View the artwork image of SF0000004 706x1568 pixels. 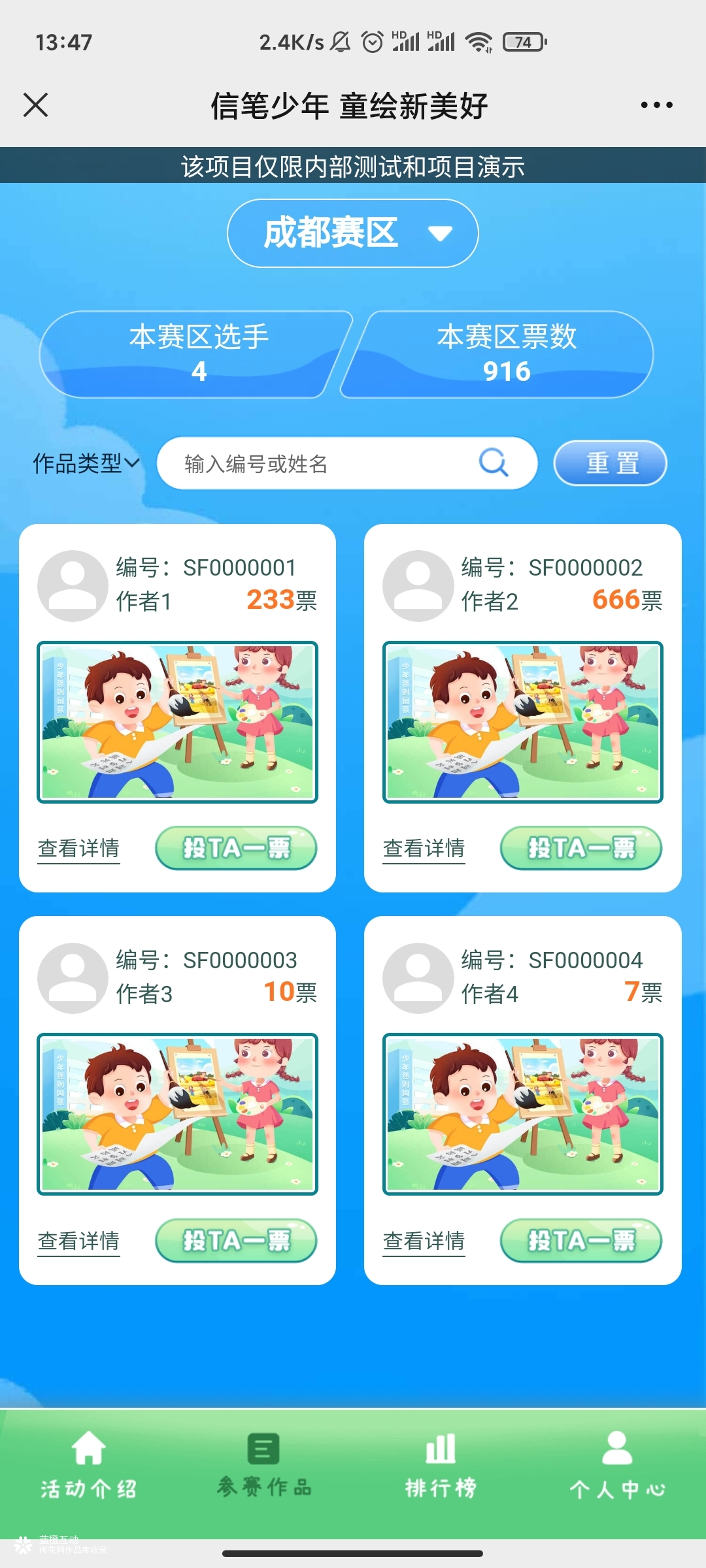click(523, 1114)
